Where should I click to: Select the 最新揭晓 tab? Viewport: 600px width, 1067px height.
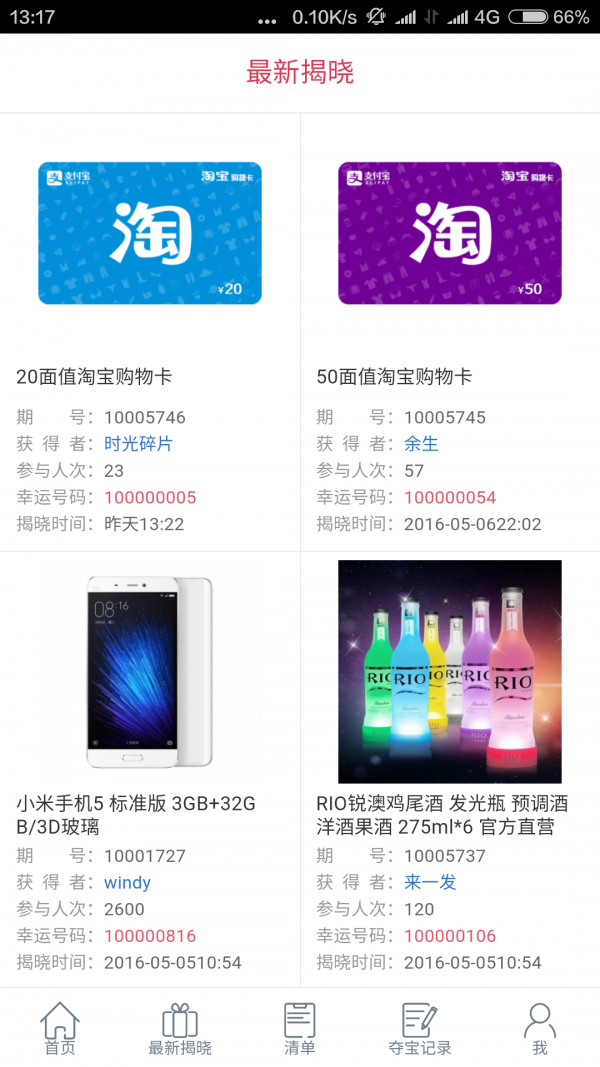180,1029
